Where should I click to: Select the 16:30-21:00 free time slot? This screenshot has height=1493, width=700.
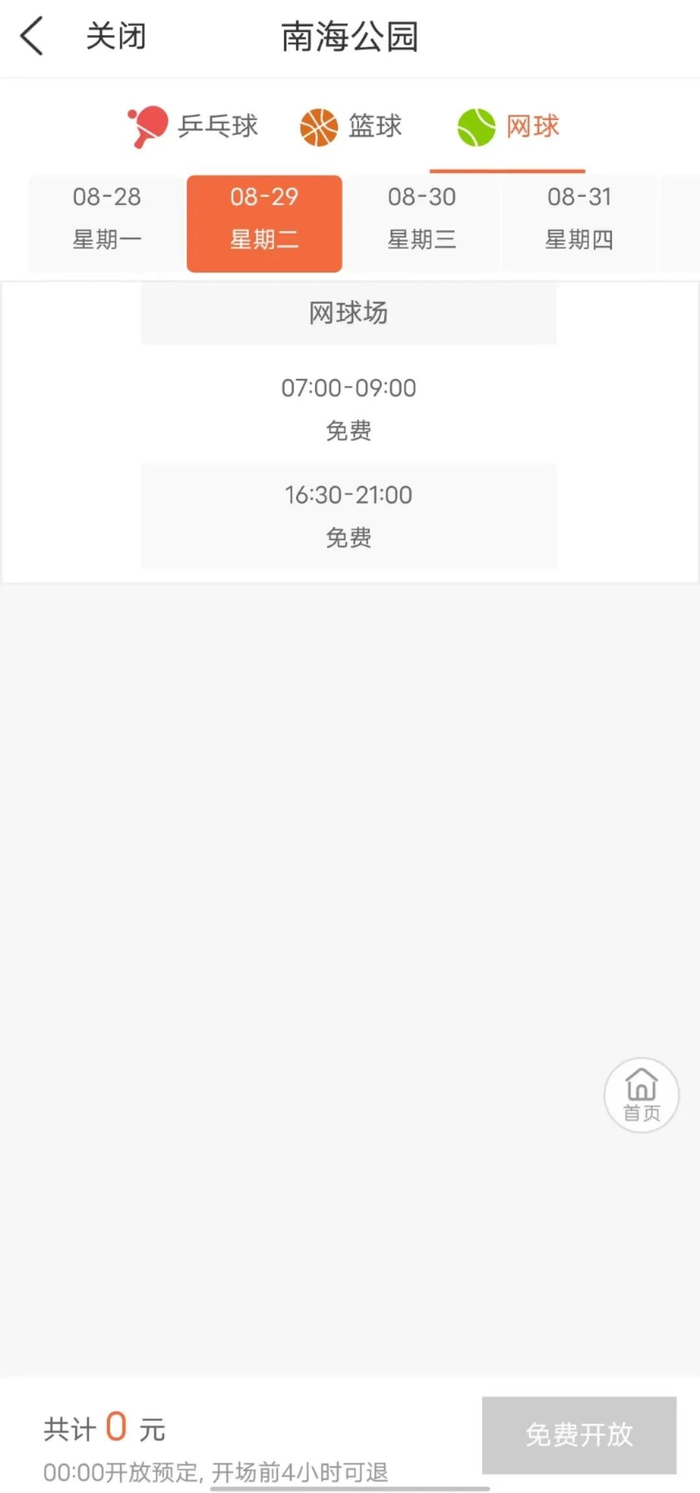tap(348, 515)
